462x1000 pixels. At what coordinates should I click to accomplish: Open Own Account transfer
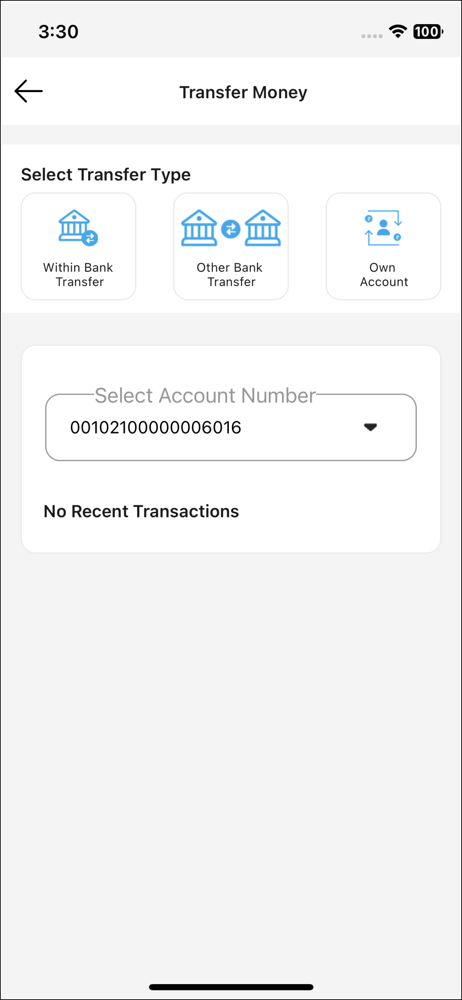[x=384, y=246]
